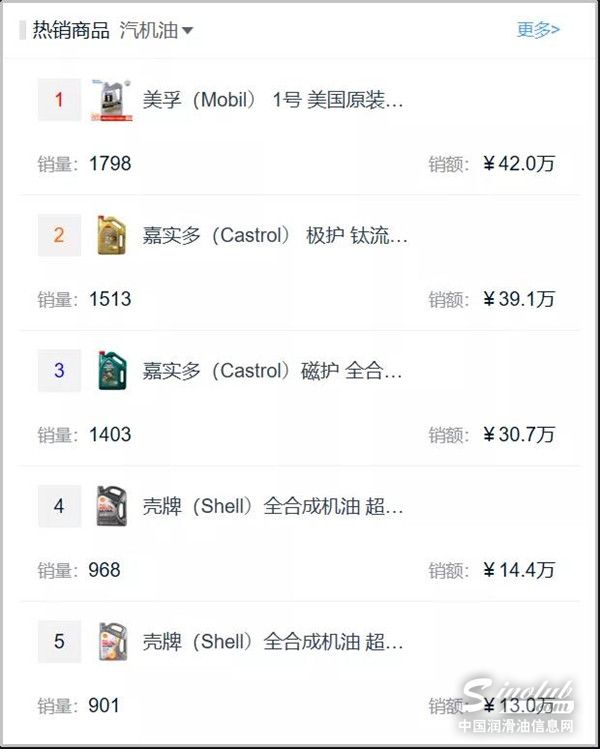Open the 汽机油 category dropdown
The image size is (600, 749).
click(x=156, y=30)
